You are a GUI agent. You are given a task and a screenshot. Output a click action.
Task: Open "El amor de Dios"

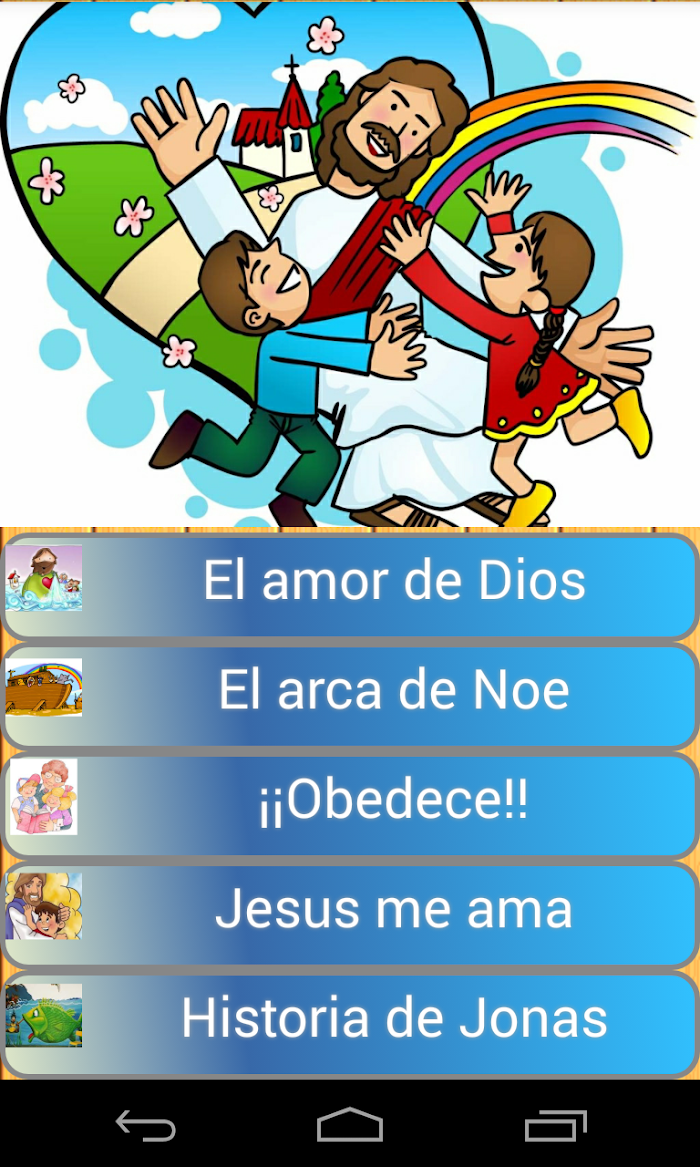[350, 586]
